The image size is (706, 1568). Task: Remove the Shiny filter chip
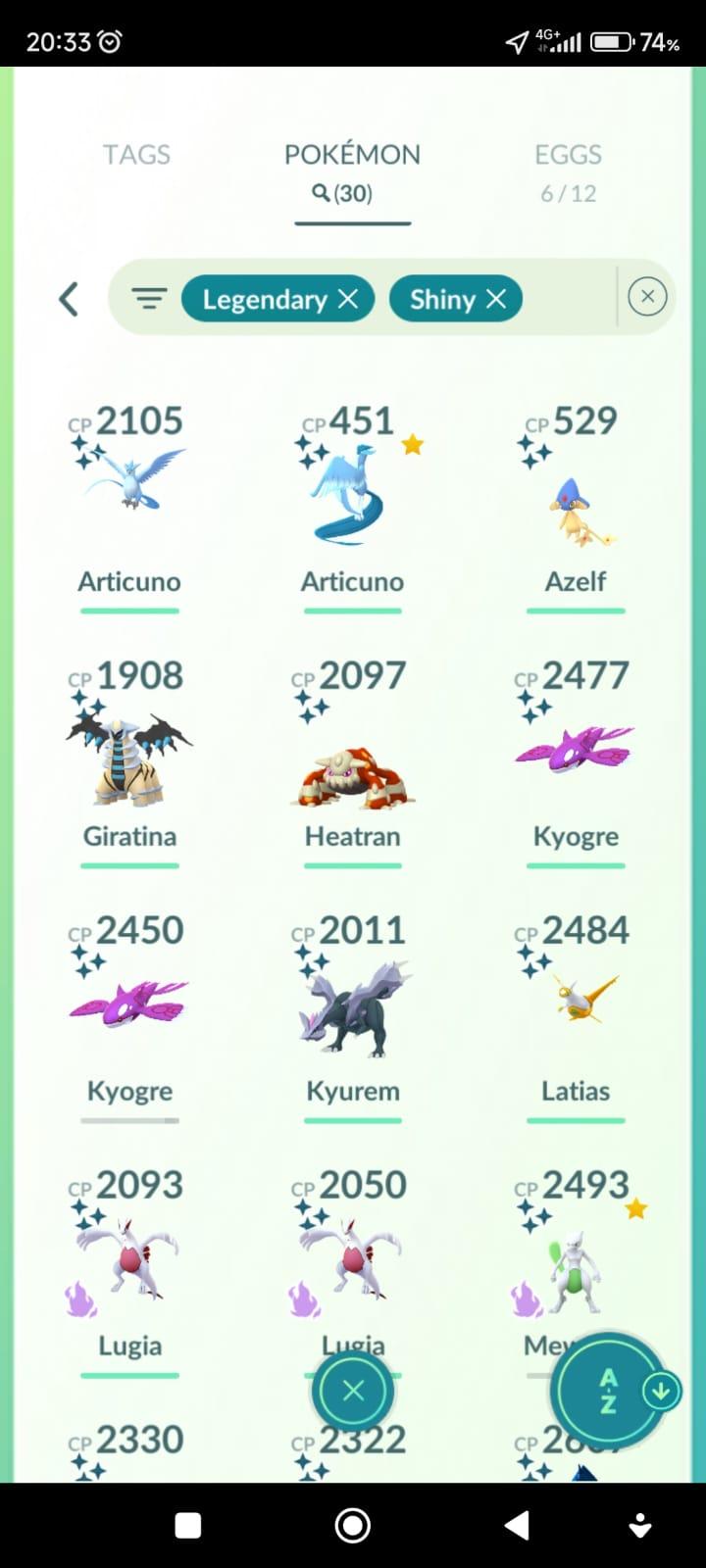click(497, 299)
